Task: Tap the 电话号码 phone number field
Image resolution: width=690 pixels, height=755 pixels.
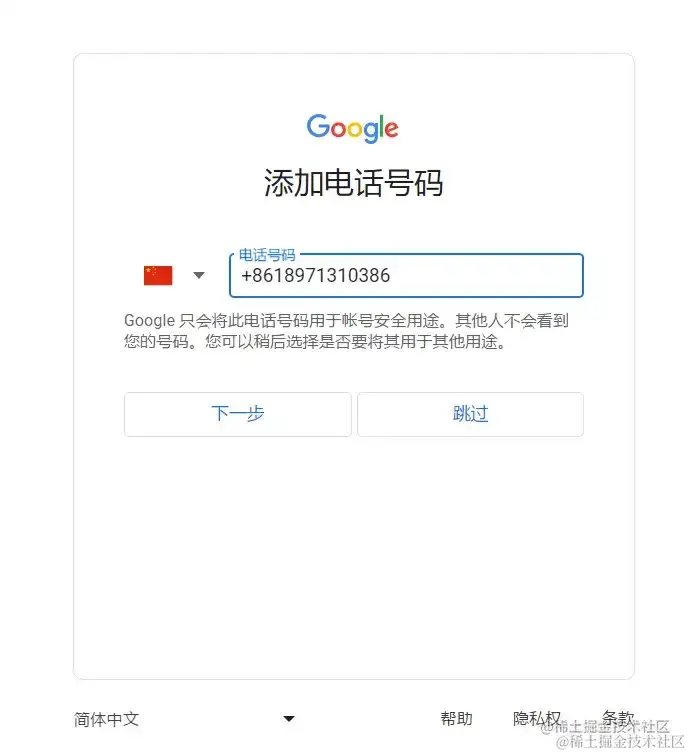Action: click(406, 276)
